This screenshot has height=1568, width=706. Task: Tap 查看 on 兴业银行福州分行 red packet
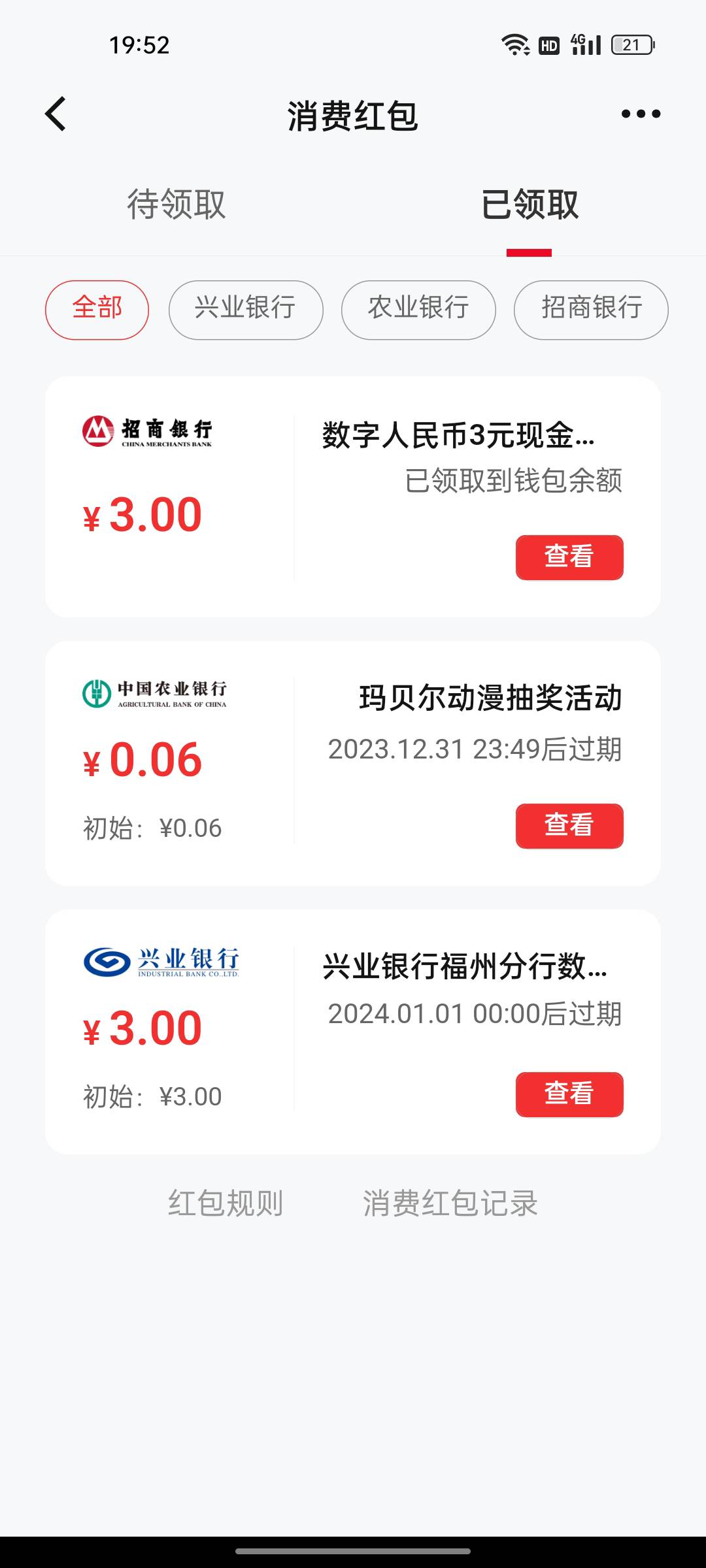point(569,1094)
